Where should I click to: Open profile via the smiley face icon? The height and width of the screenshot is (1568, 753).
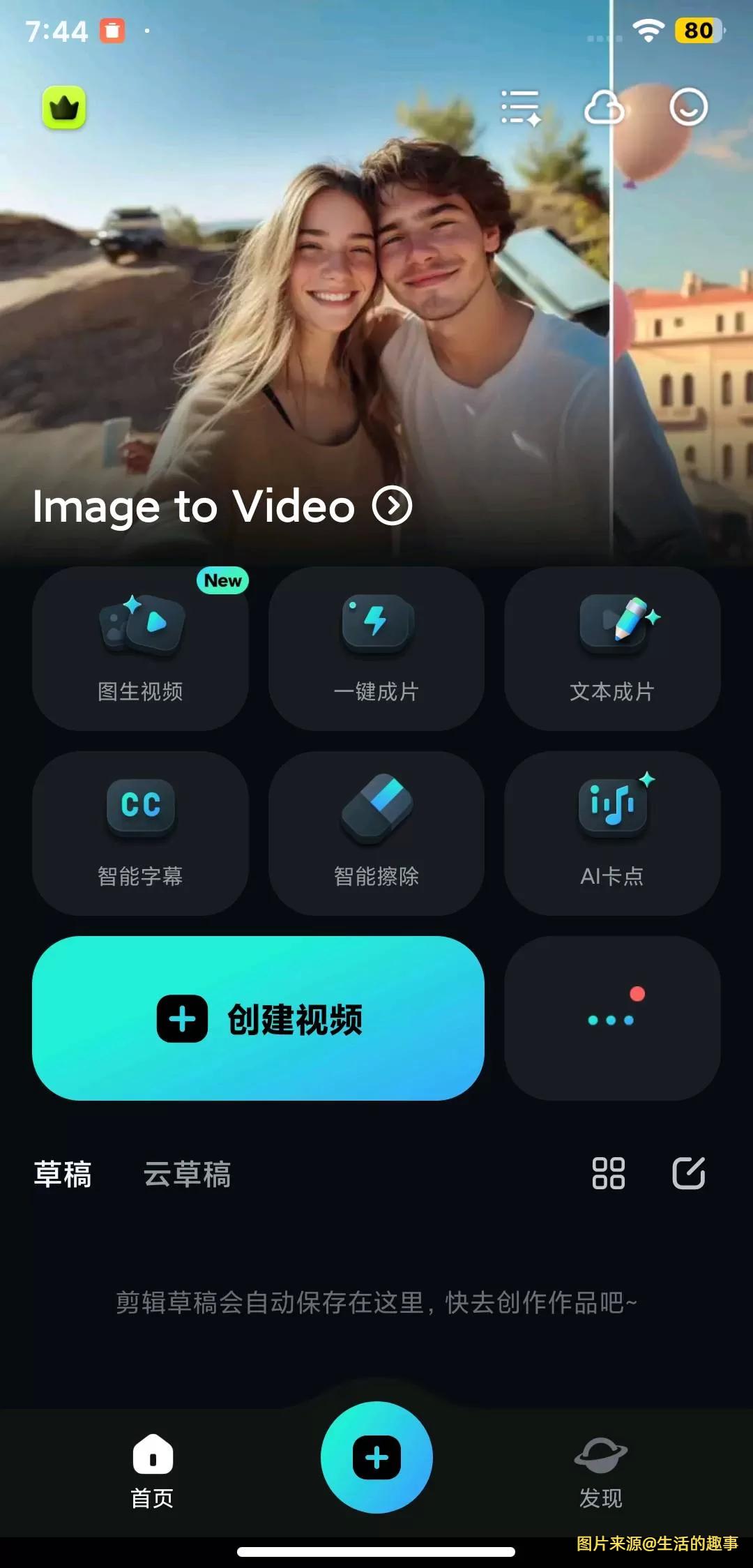point(689,106)
